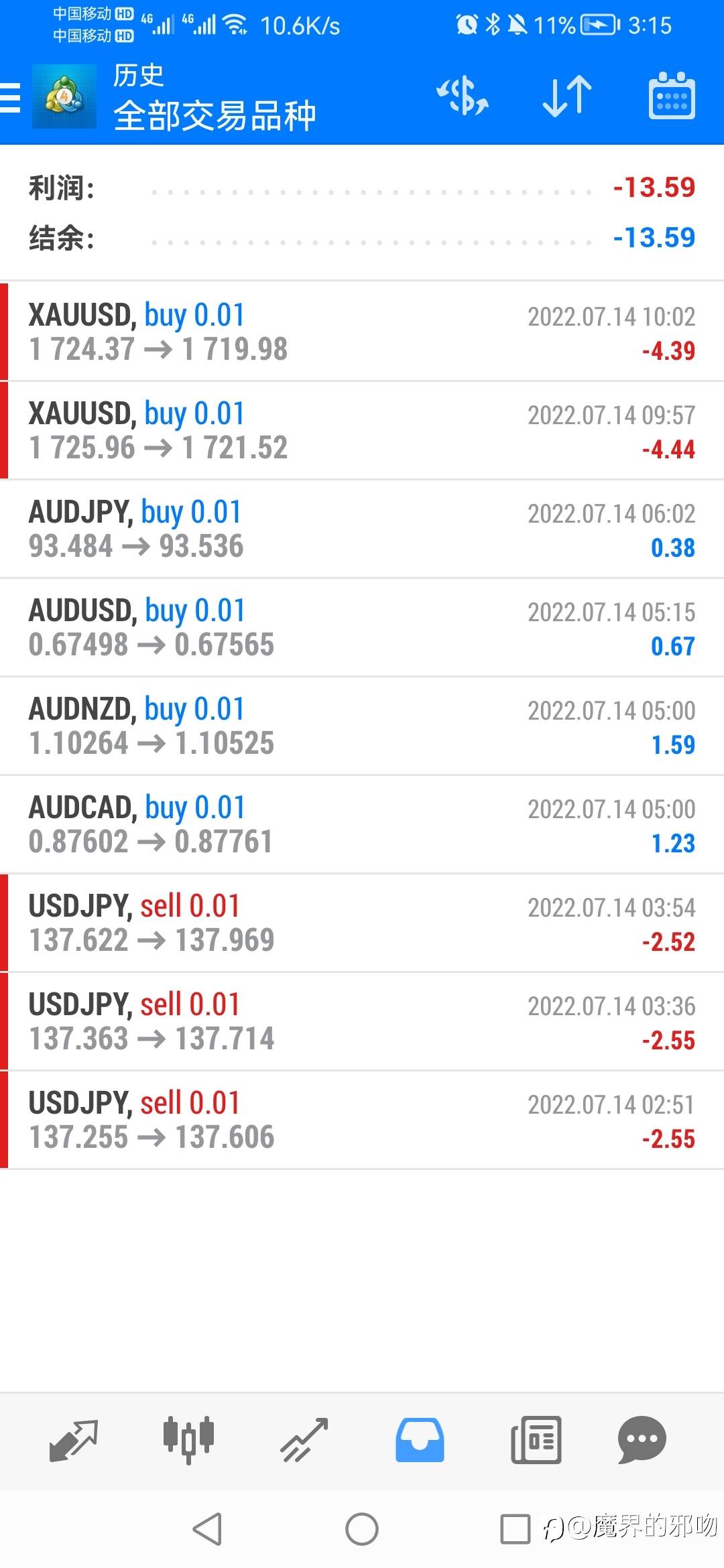Switch to the Trade tab
Image resolution: width=724 pixels, height=1568 pixels.
click(304, 1439)
